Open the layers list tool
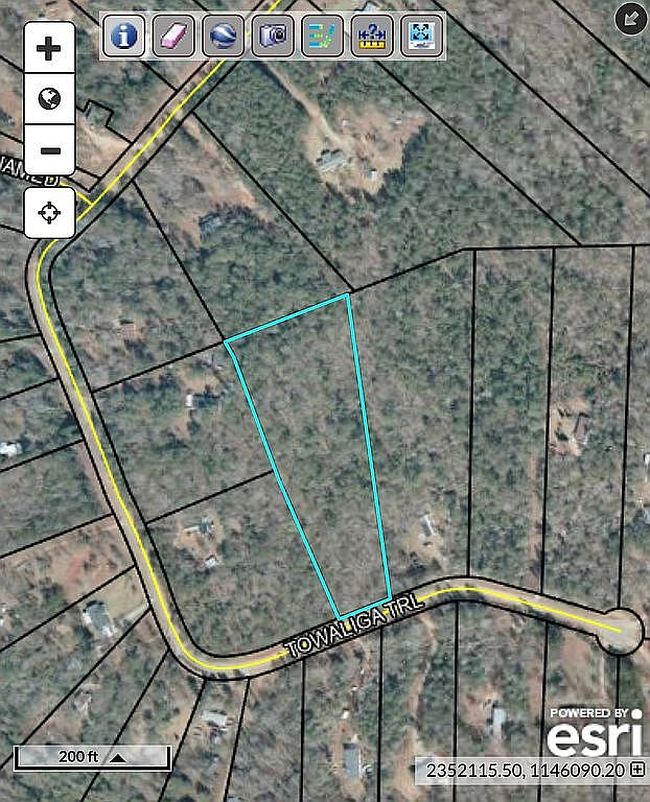This screenshot has width=650, height=802. (x=322, y=37)
